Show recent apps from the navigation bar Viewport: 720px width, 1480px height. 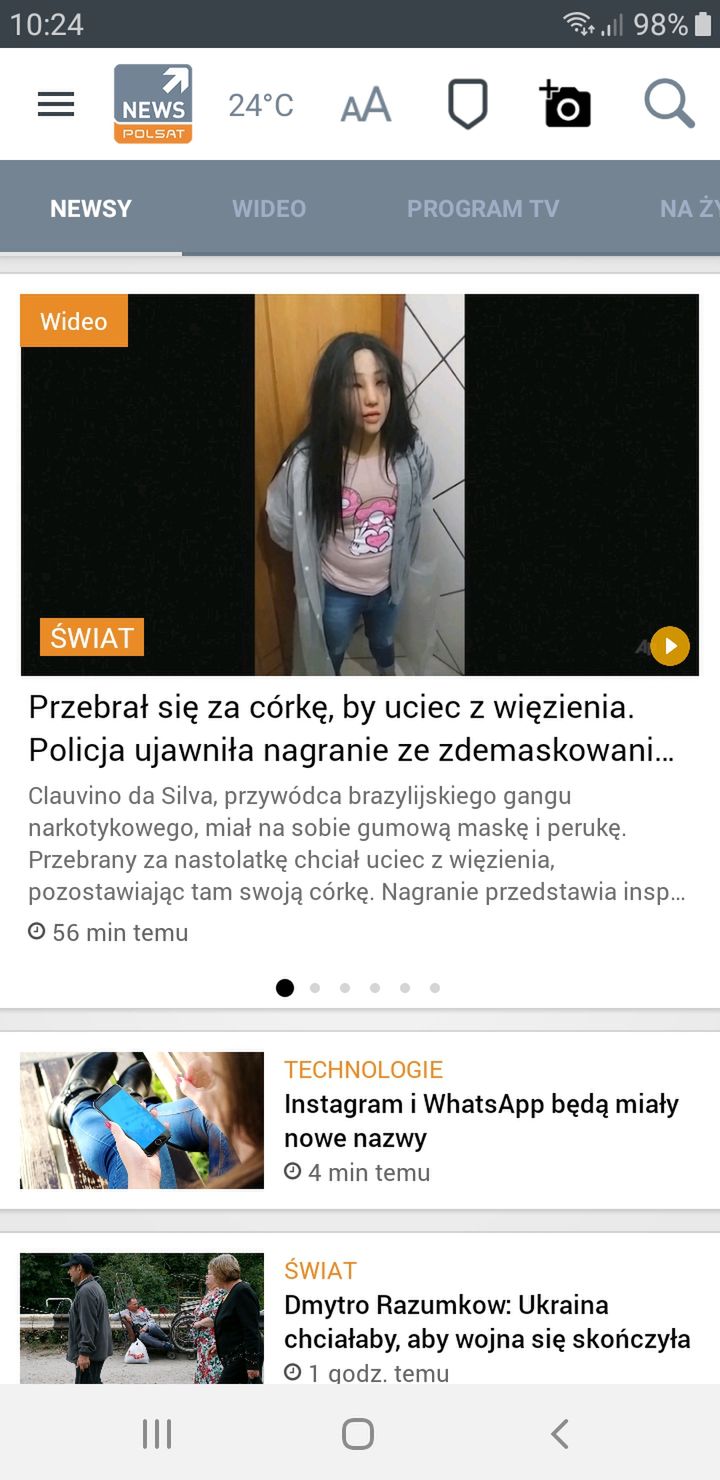click(x=157, y=1433)
